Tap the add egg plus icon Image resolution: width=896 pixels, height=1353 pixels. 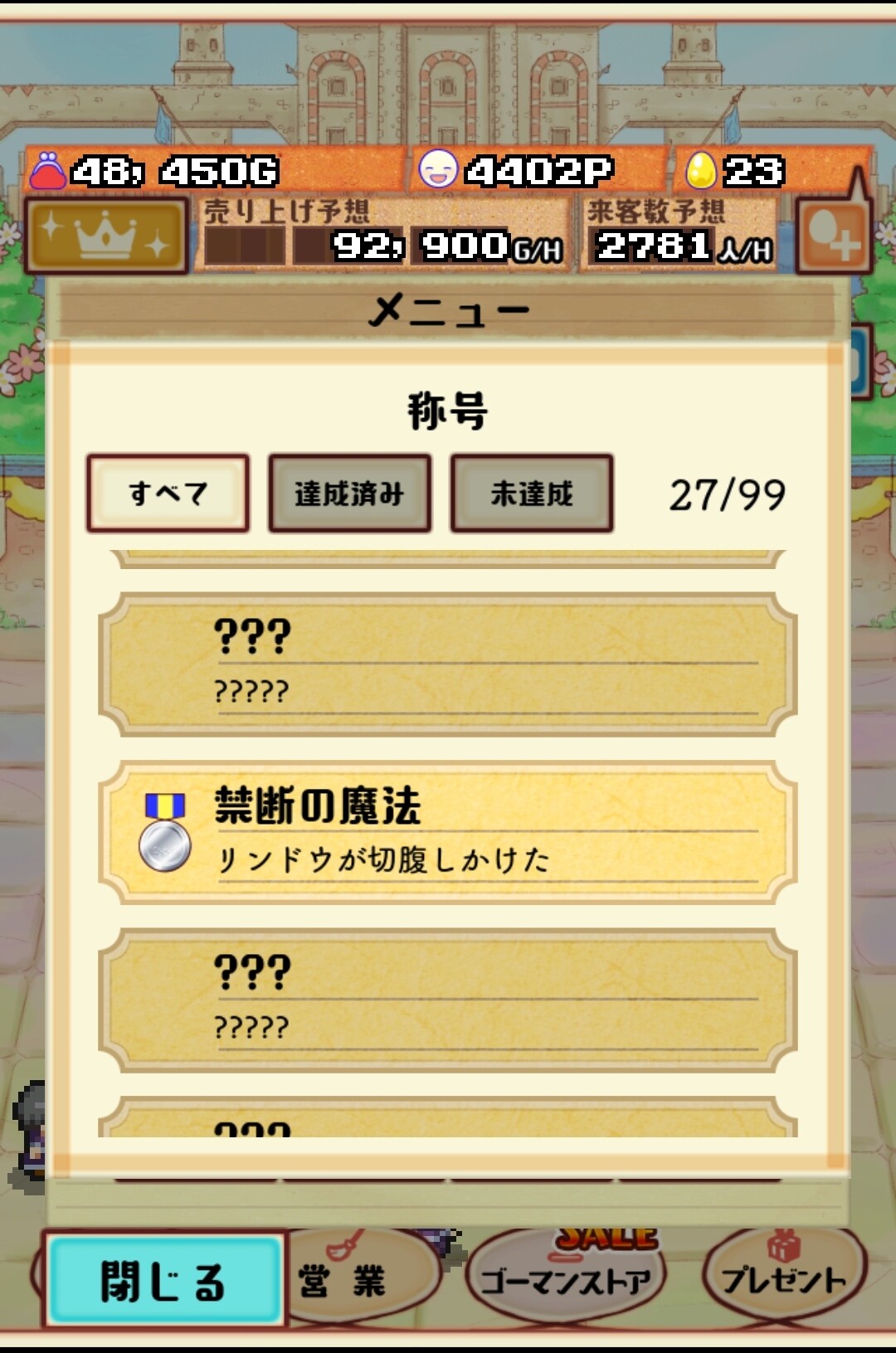point(833,236)
